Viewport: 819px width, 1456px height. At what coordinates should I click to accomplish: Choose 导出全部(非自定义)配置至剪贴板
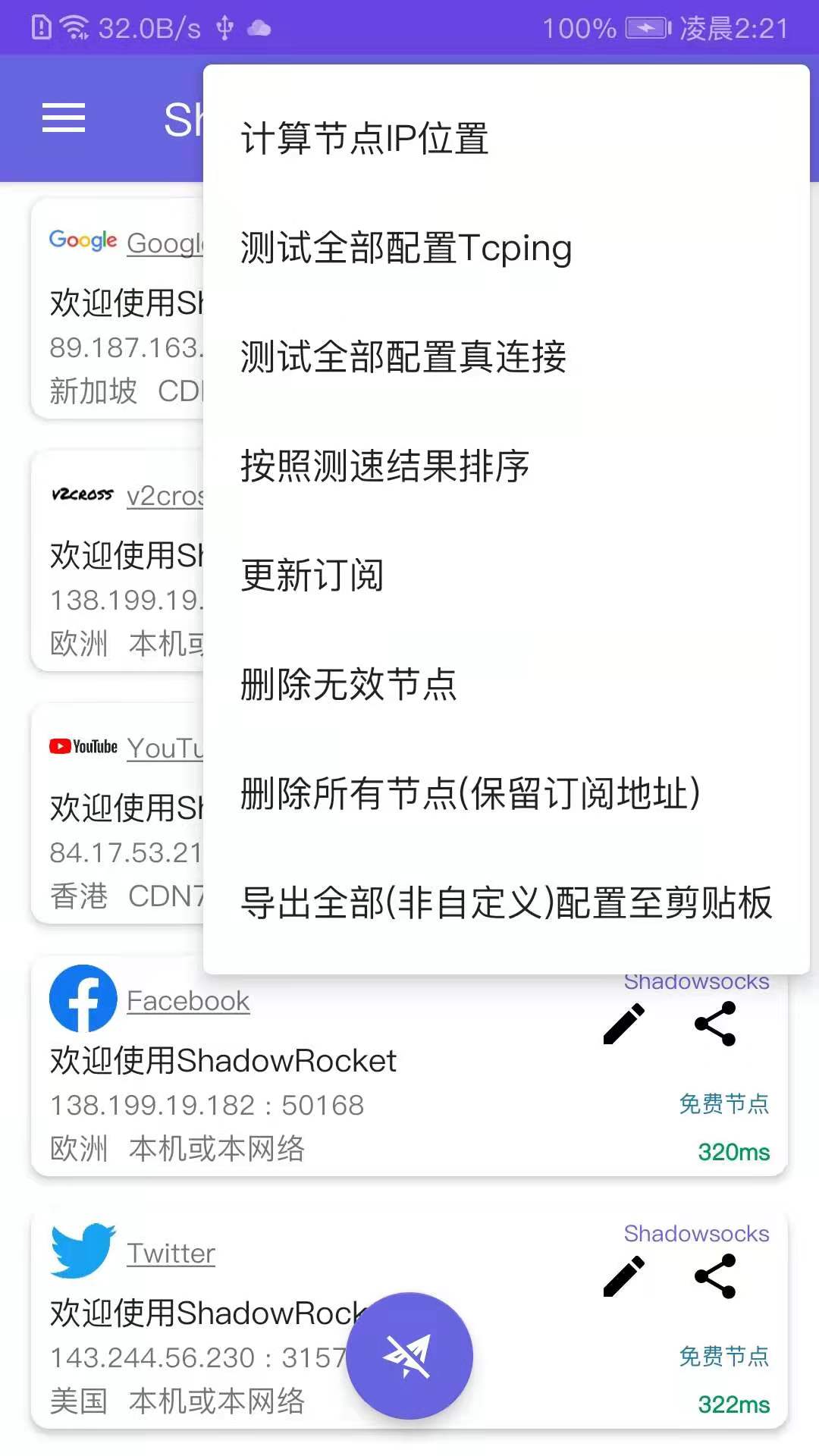(x=506, y=903)
